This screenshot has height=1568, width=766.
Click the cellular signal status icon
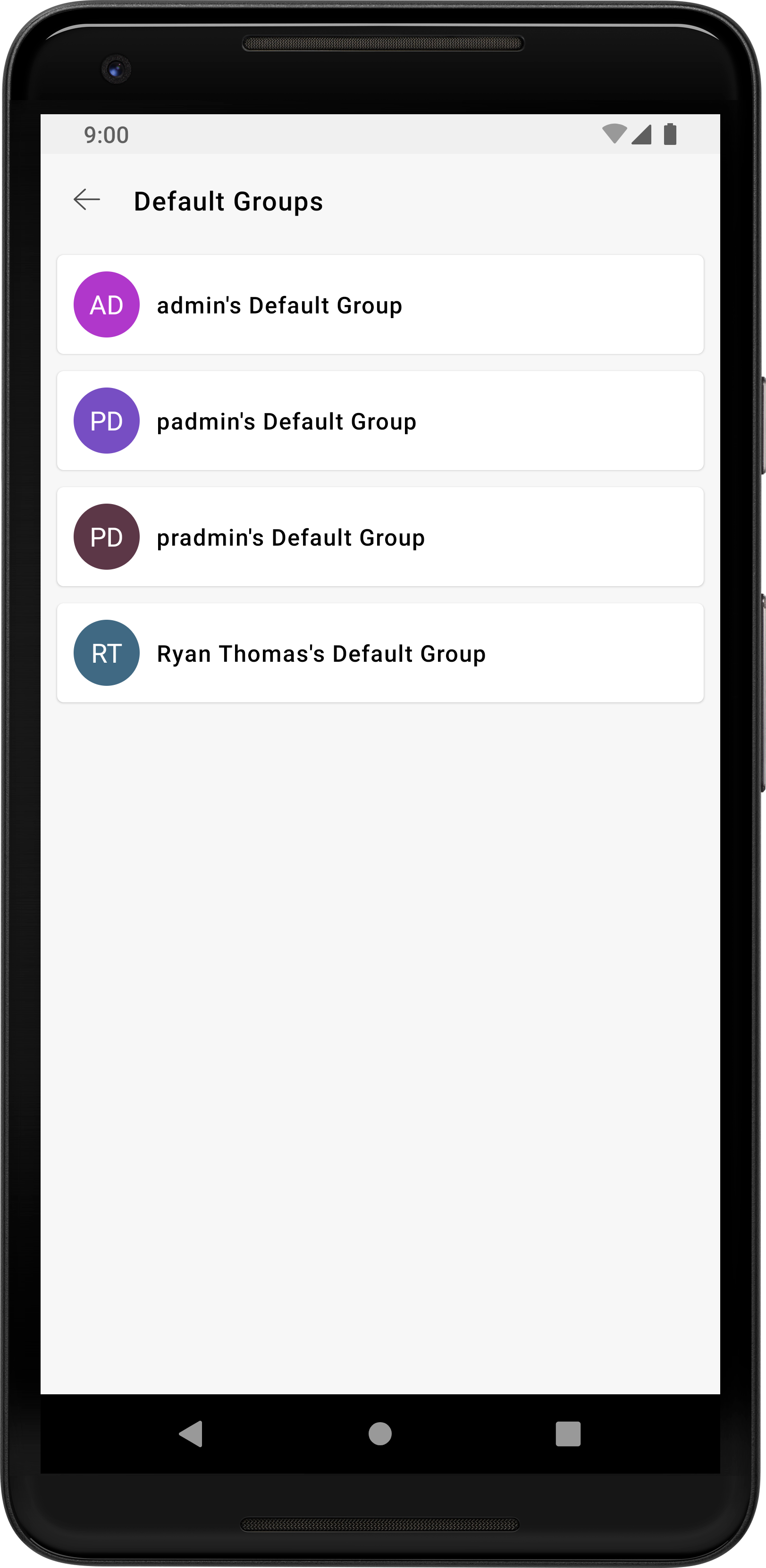[642, 135]
